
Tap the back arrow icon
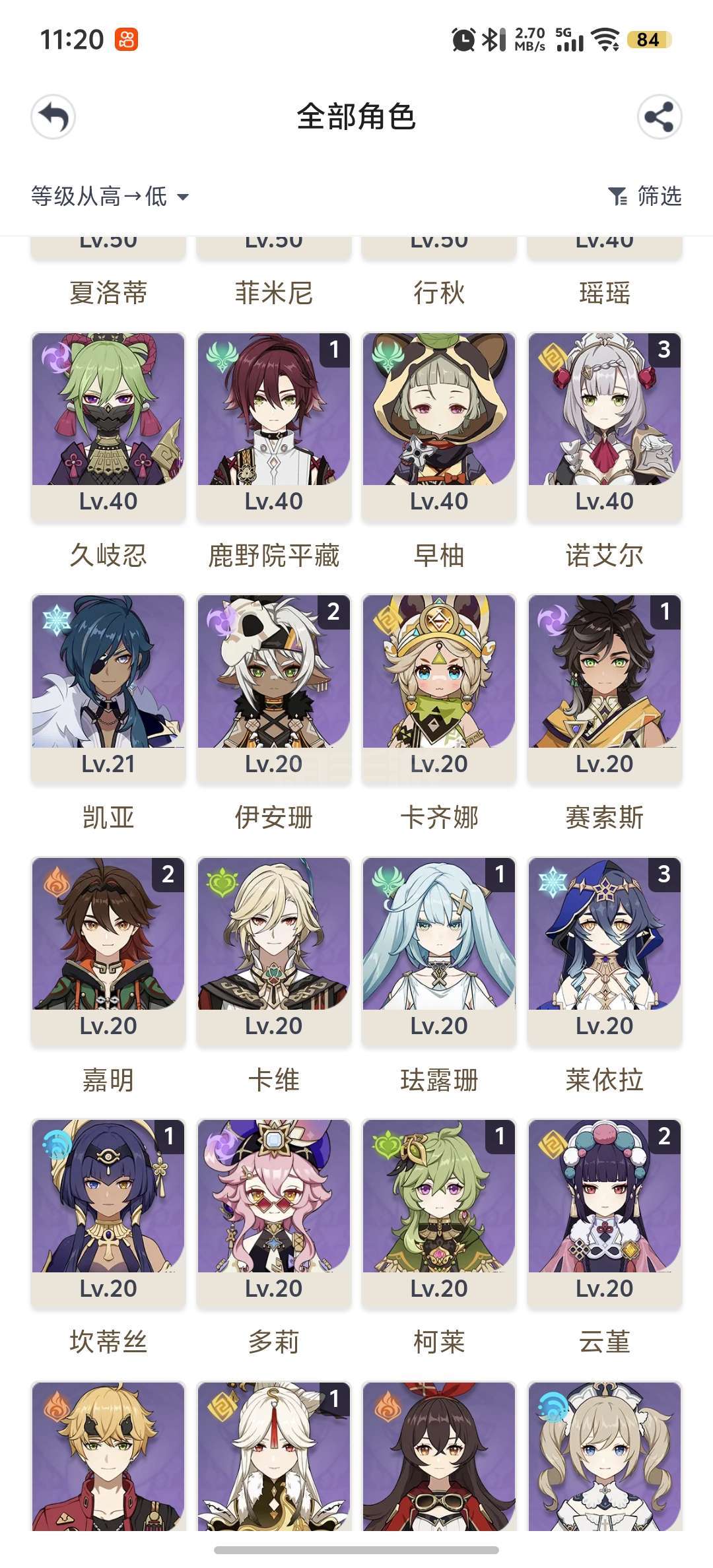click(x=53, y=117)
